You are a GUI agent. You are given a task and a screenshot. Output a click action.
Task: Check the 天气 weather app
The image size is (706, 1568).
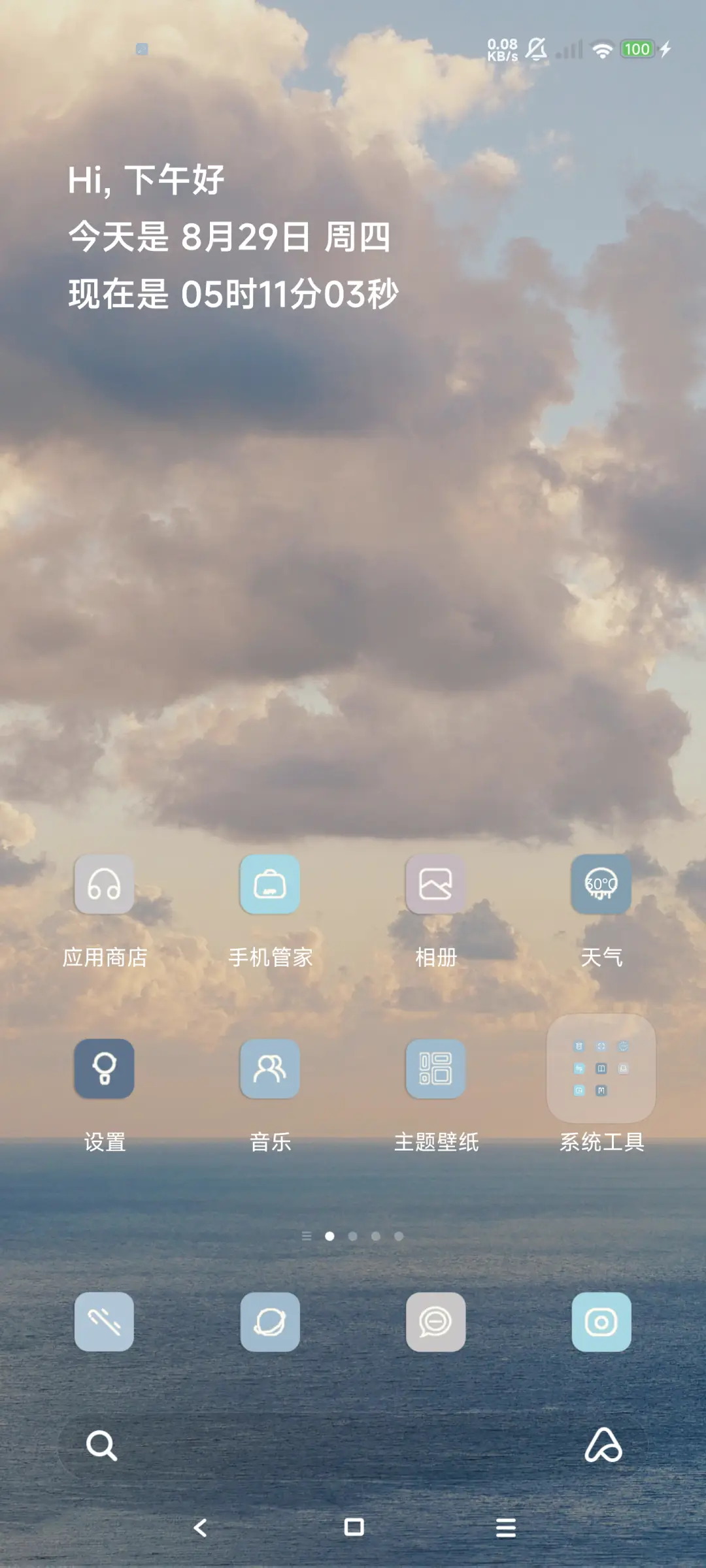[601, 886]
